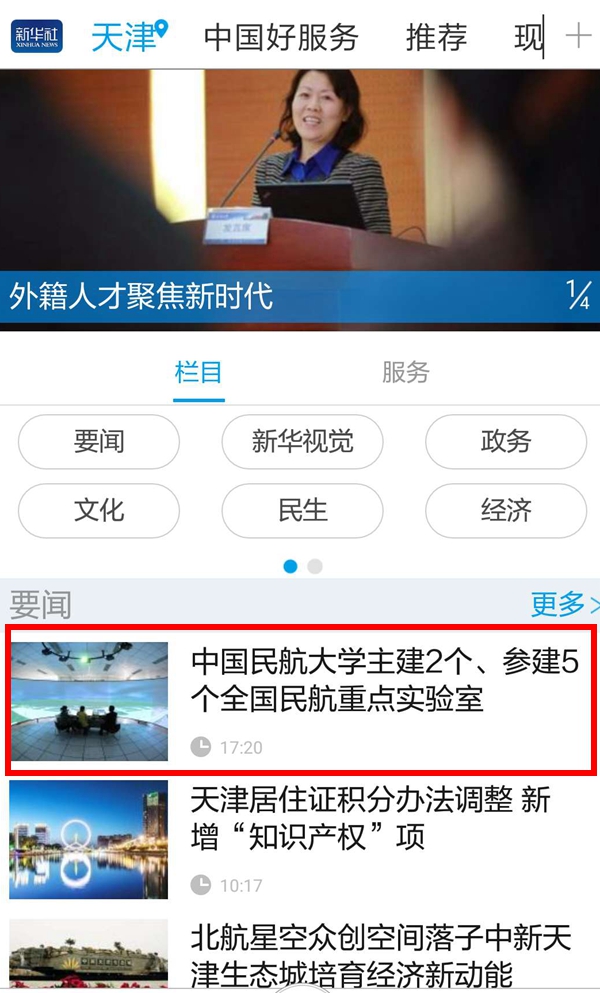Open the 要闻 column chip

[99, 442]
